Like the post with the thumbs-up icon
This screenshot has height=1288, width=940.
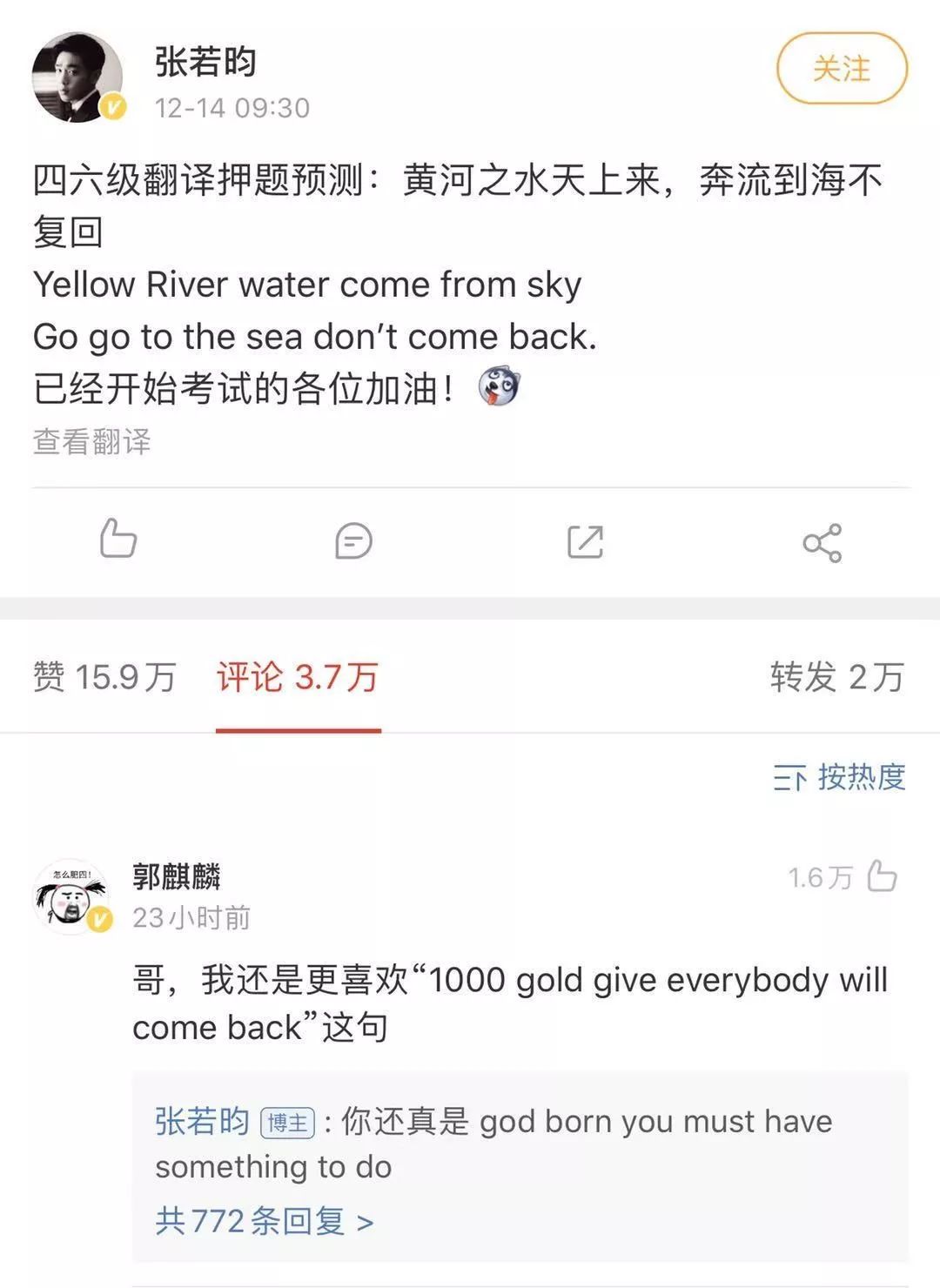117,540
